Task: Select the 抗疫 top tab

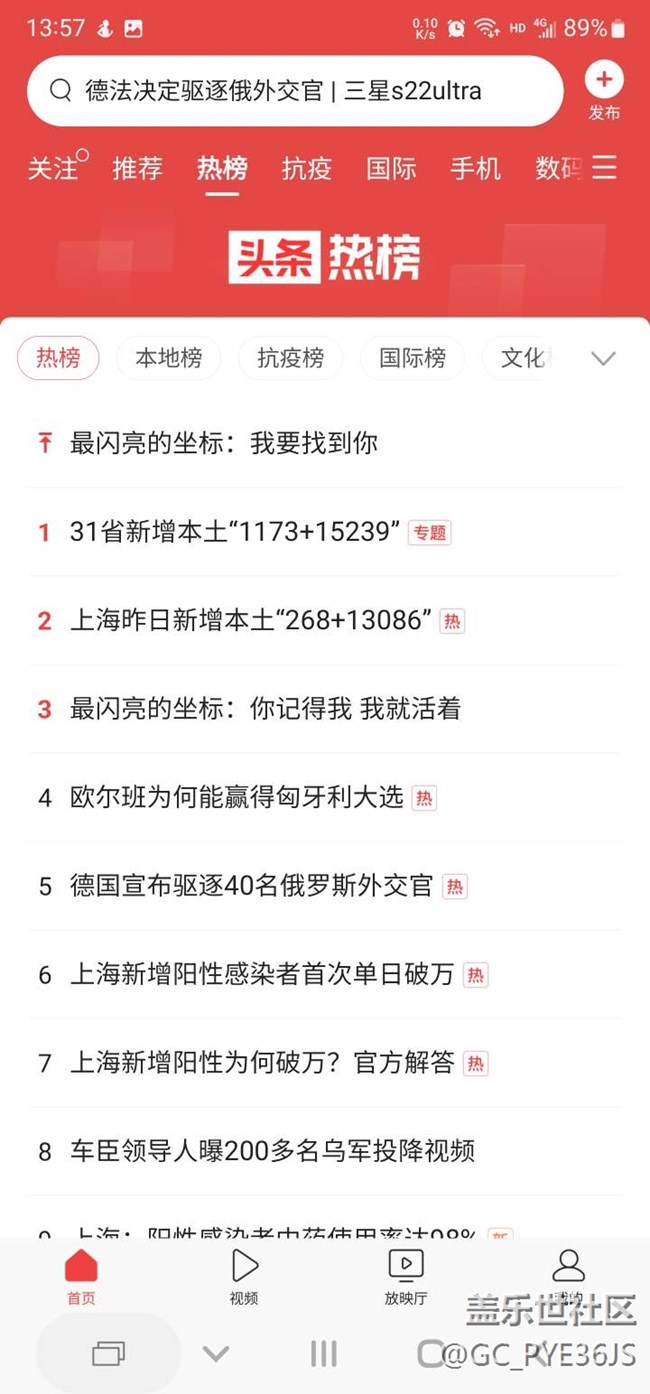Action: click(306, 168)
